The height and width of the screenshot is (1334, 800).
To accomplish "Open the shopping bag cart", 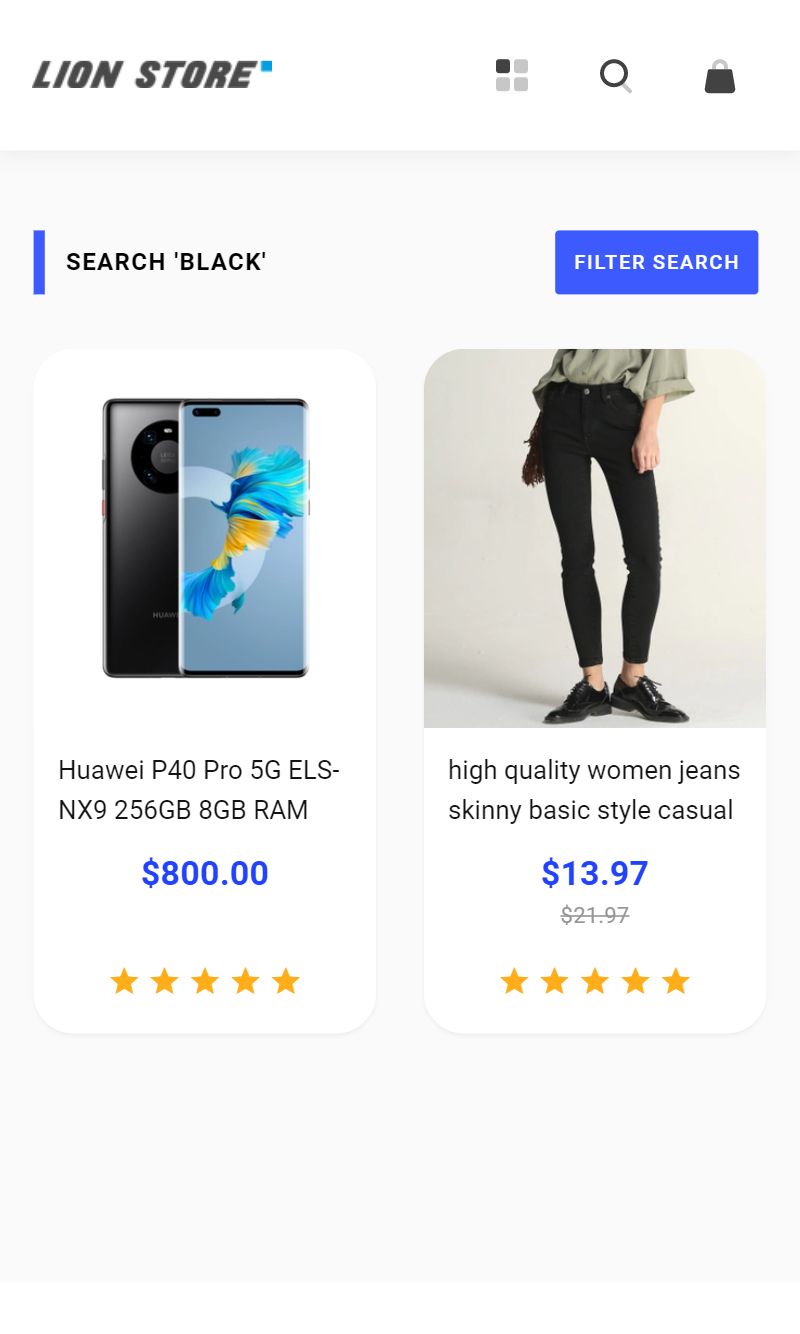I will coord(719,76).
